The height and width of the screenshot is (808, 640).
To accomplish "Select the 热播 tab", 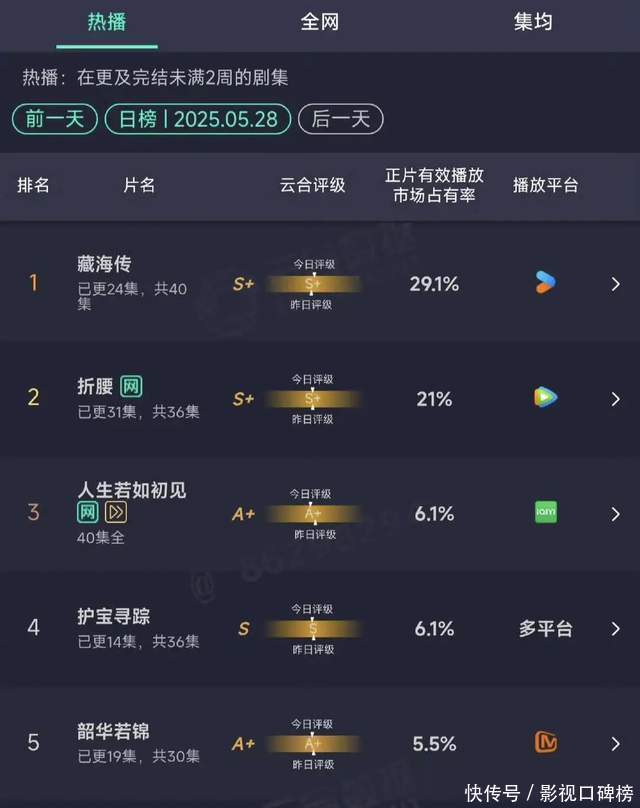I will pyautogui.click(x=107, y=22).
